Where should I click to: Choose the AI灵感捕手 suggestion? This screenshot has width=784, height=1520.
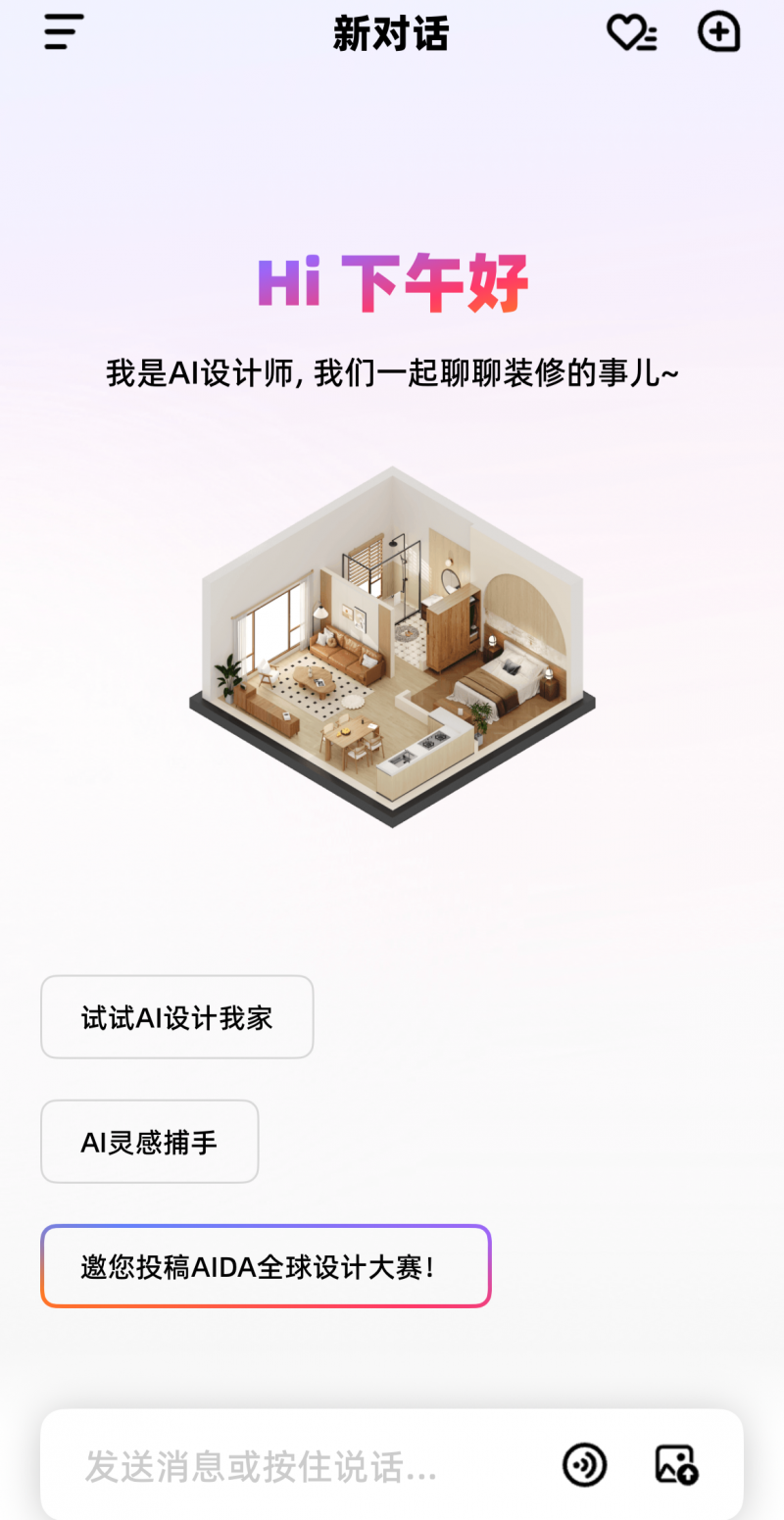149,1142
